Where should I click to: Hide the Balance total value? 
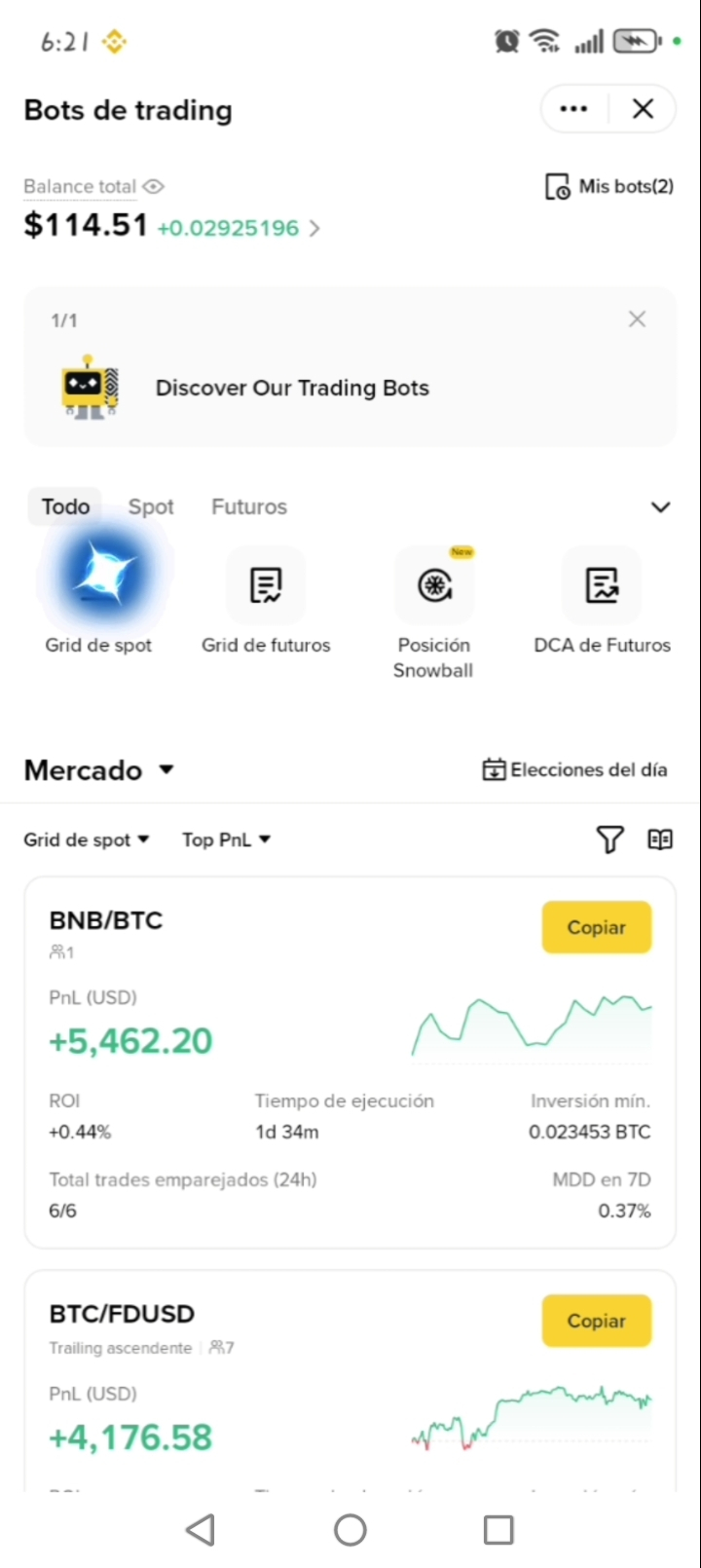point(154,186)
